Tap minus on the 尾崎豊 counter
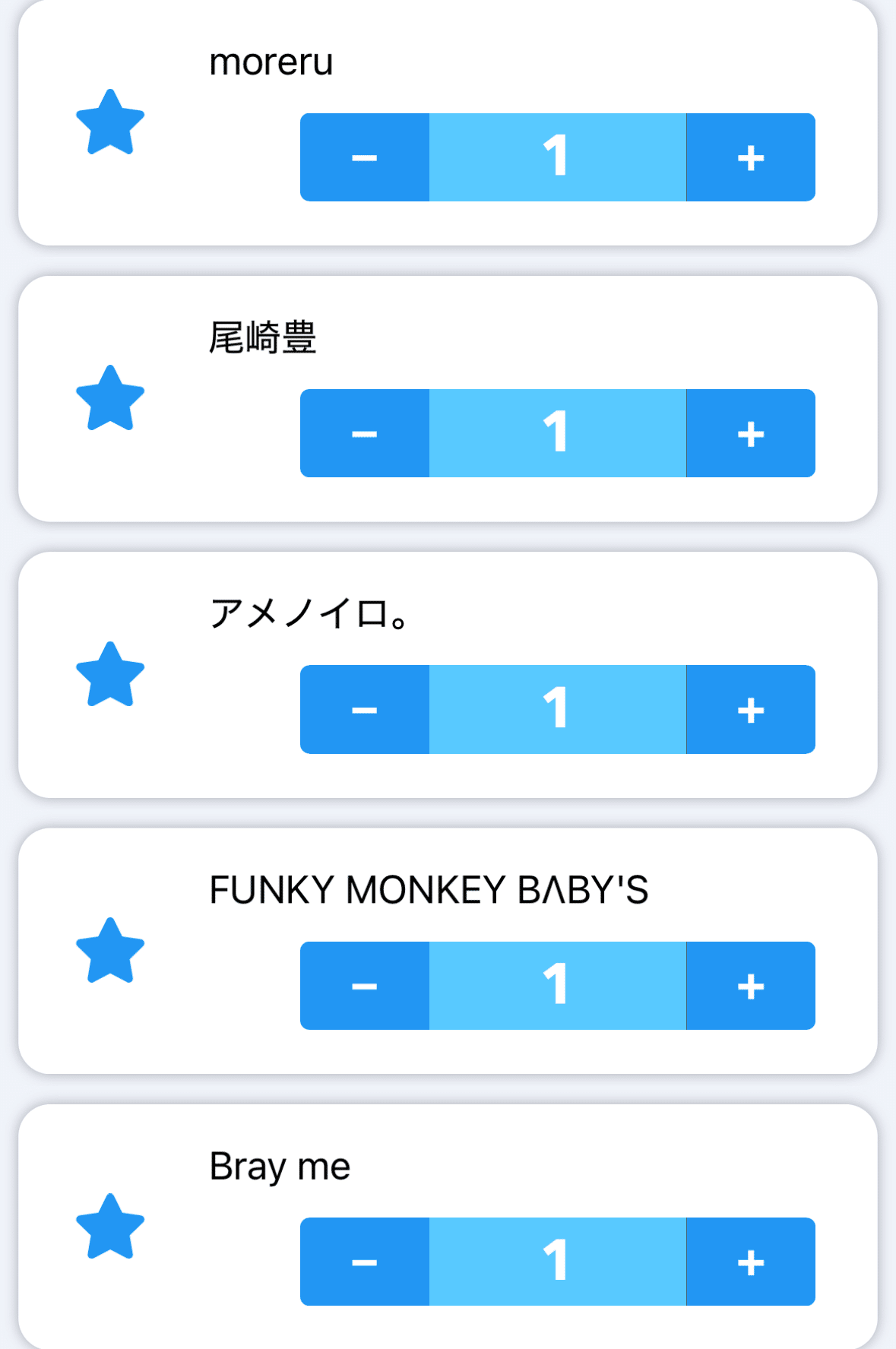 click(x=365, y=433)
